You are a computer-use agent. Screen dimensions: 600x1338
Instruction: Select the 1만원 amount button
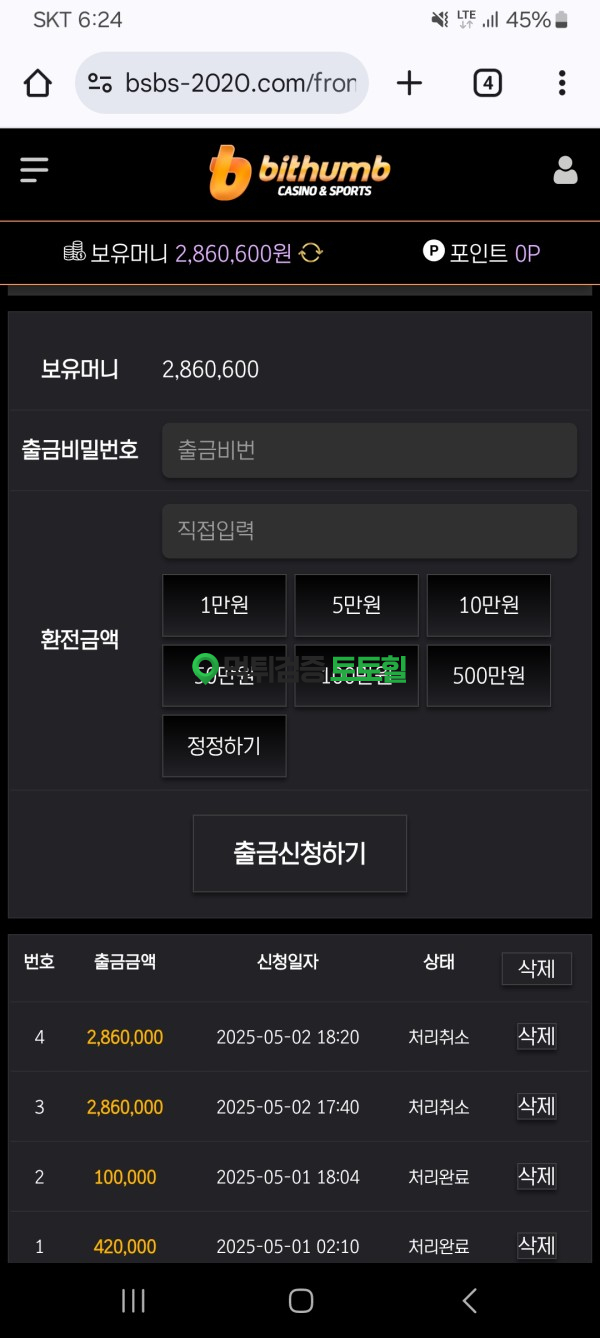pos(224,605)
